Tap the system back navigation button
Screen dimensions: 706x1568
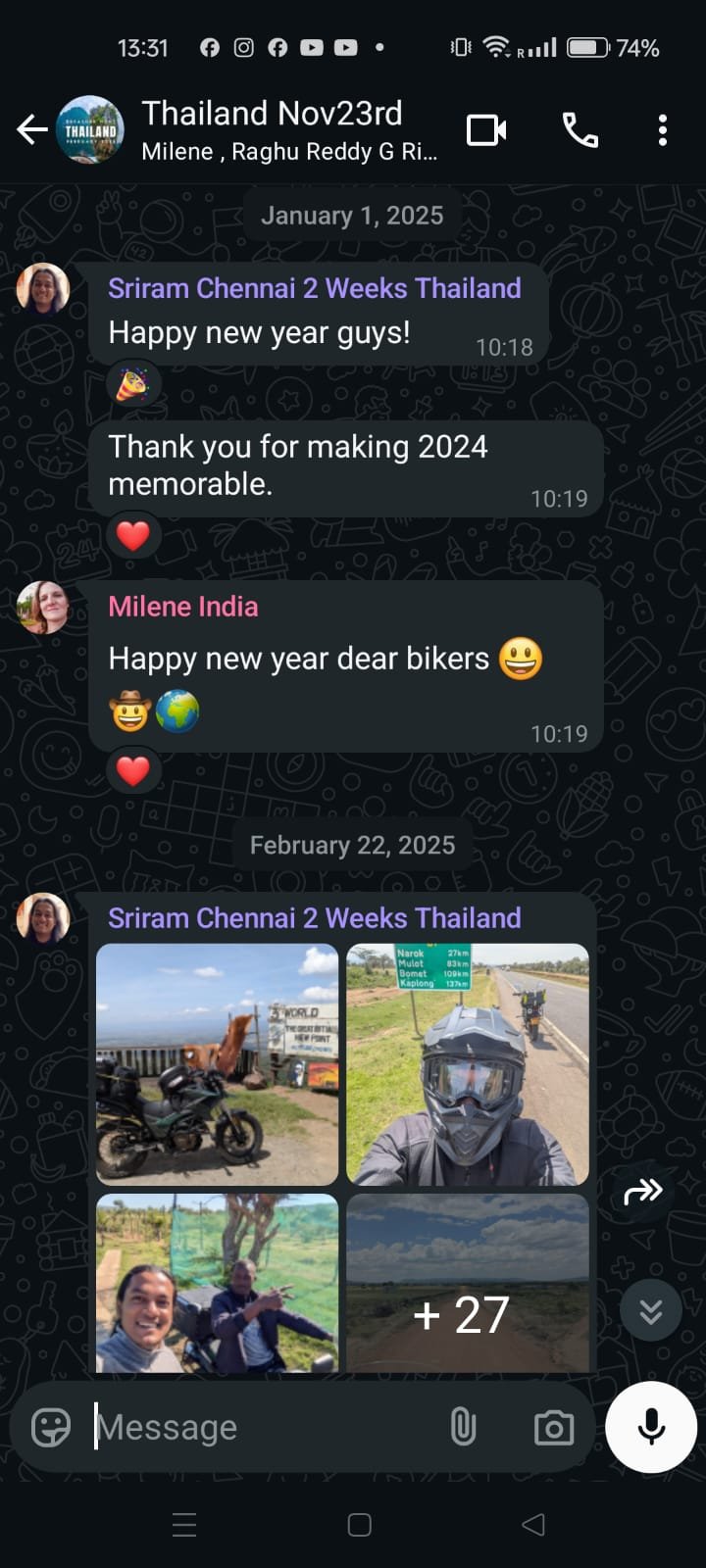click(x=533, y=1524)
